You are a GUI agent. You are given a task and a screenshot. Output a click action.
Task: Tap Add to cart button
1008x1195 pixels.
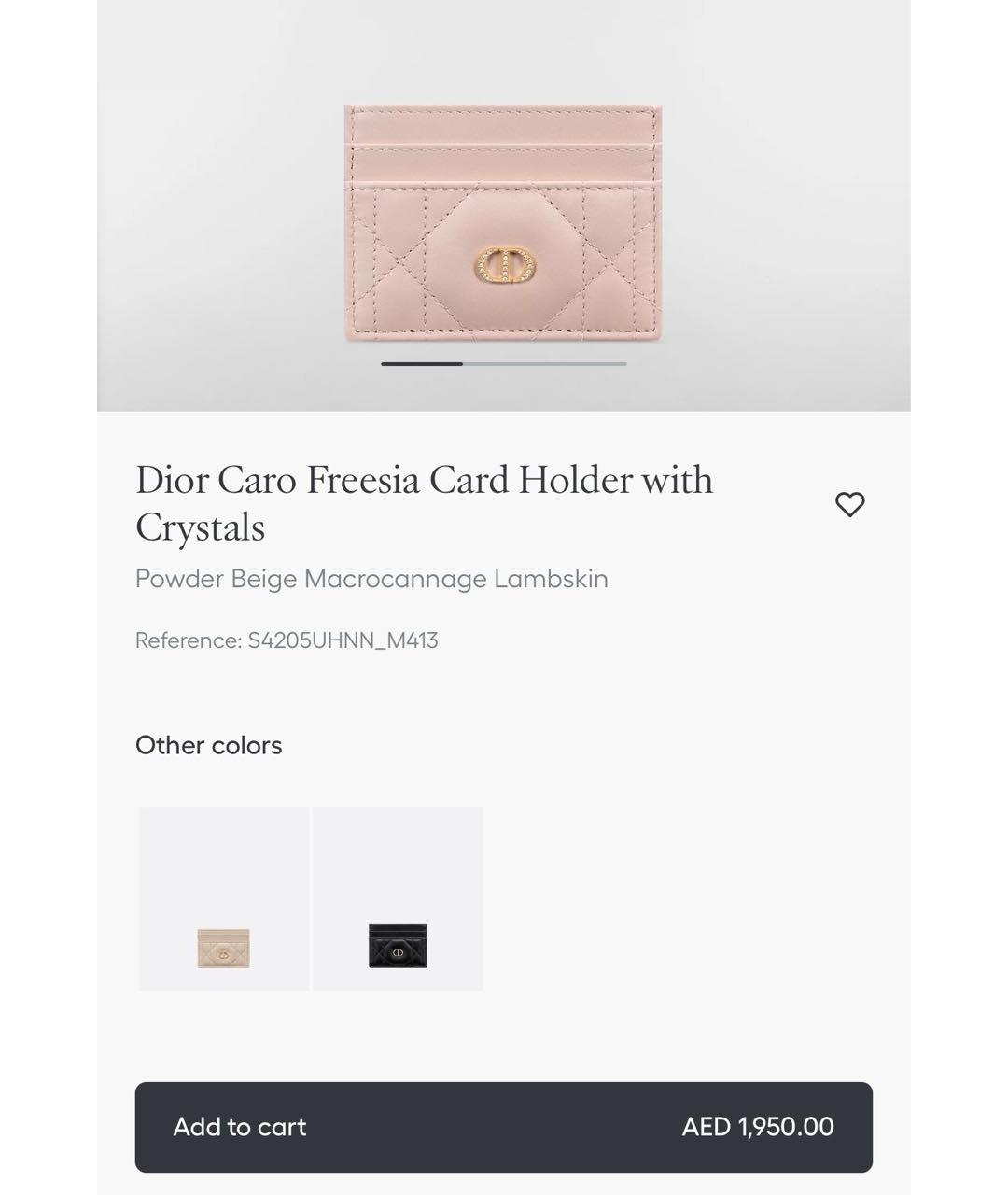[x=503, y=1127]
